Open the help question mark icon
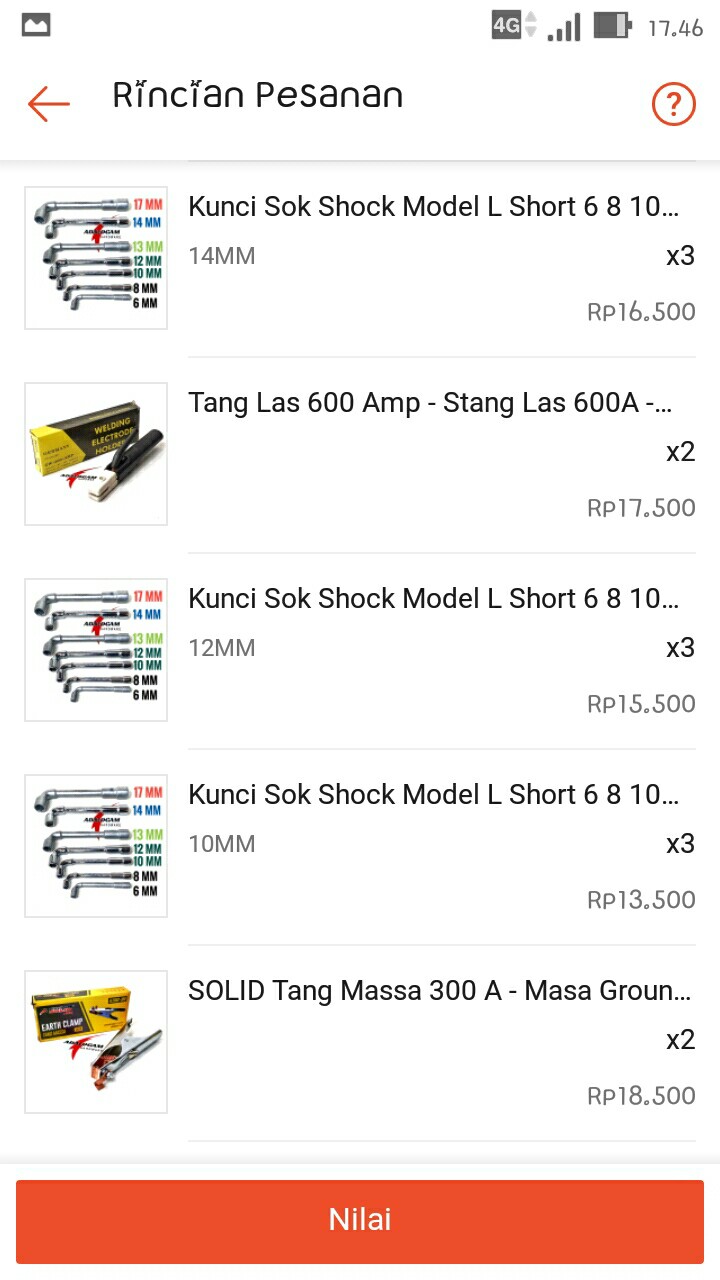Image resolution: width=720 pixels, height=1280 pixels. (x=674, y=102)
